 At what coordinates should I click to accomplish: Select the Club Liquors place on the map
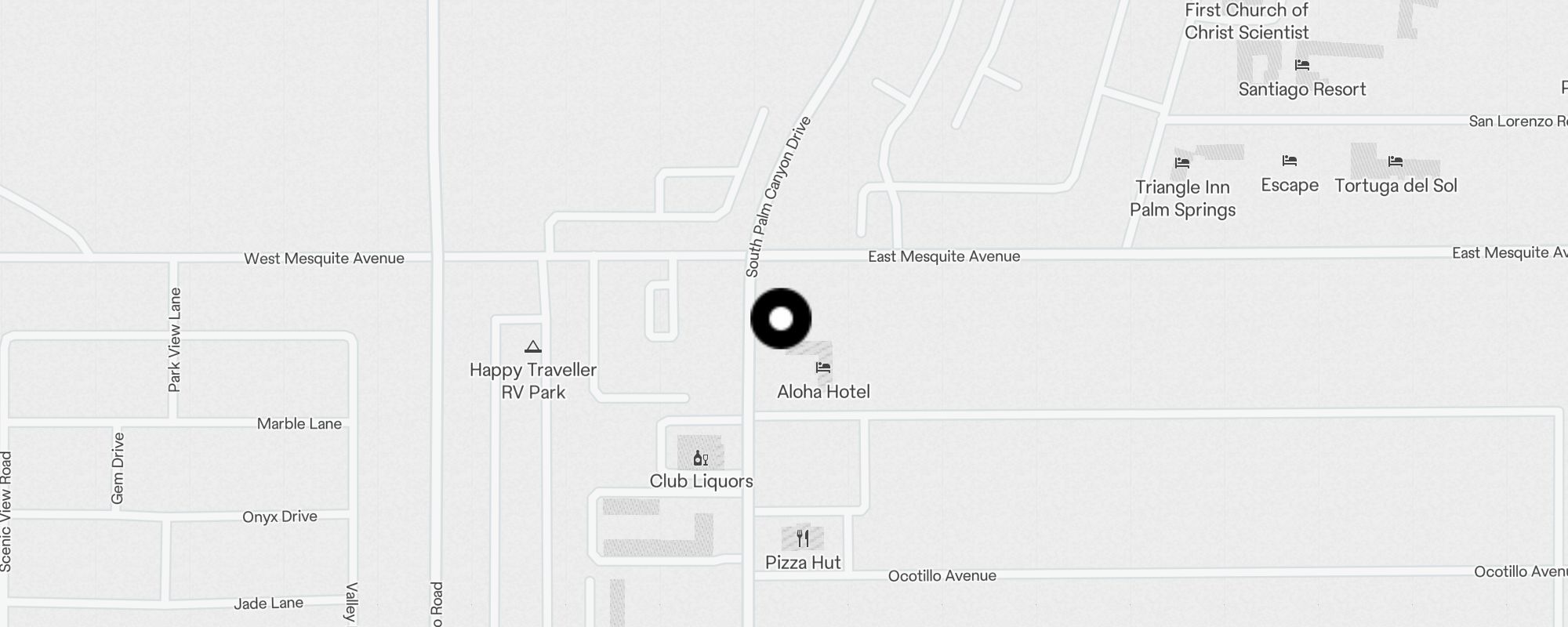(x=701, y=480)
